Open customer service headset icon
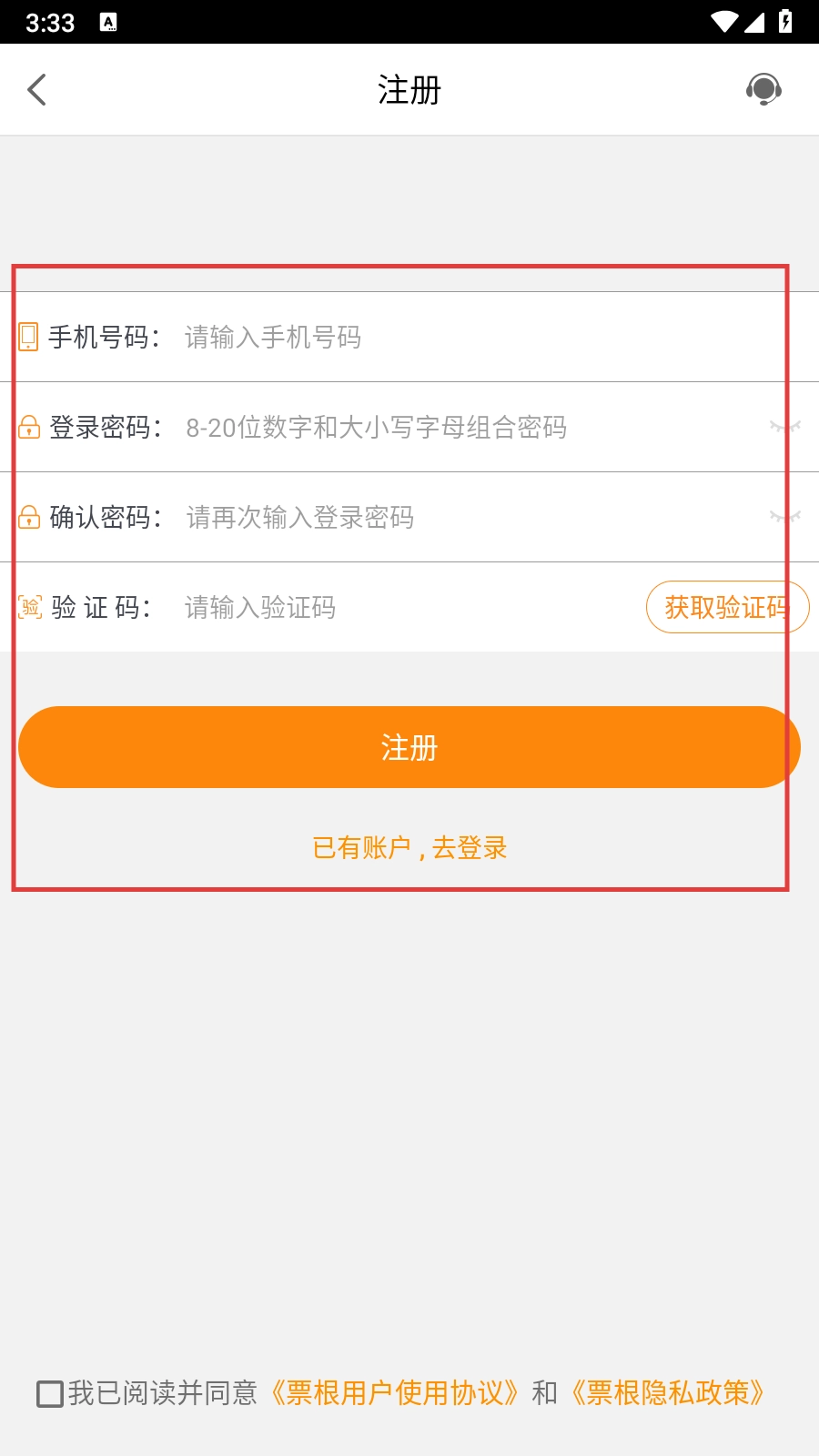Screen dimensions: 819x1456 763,90
